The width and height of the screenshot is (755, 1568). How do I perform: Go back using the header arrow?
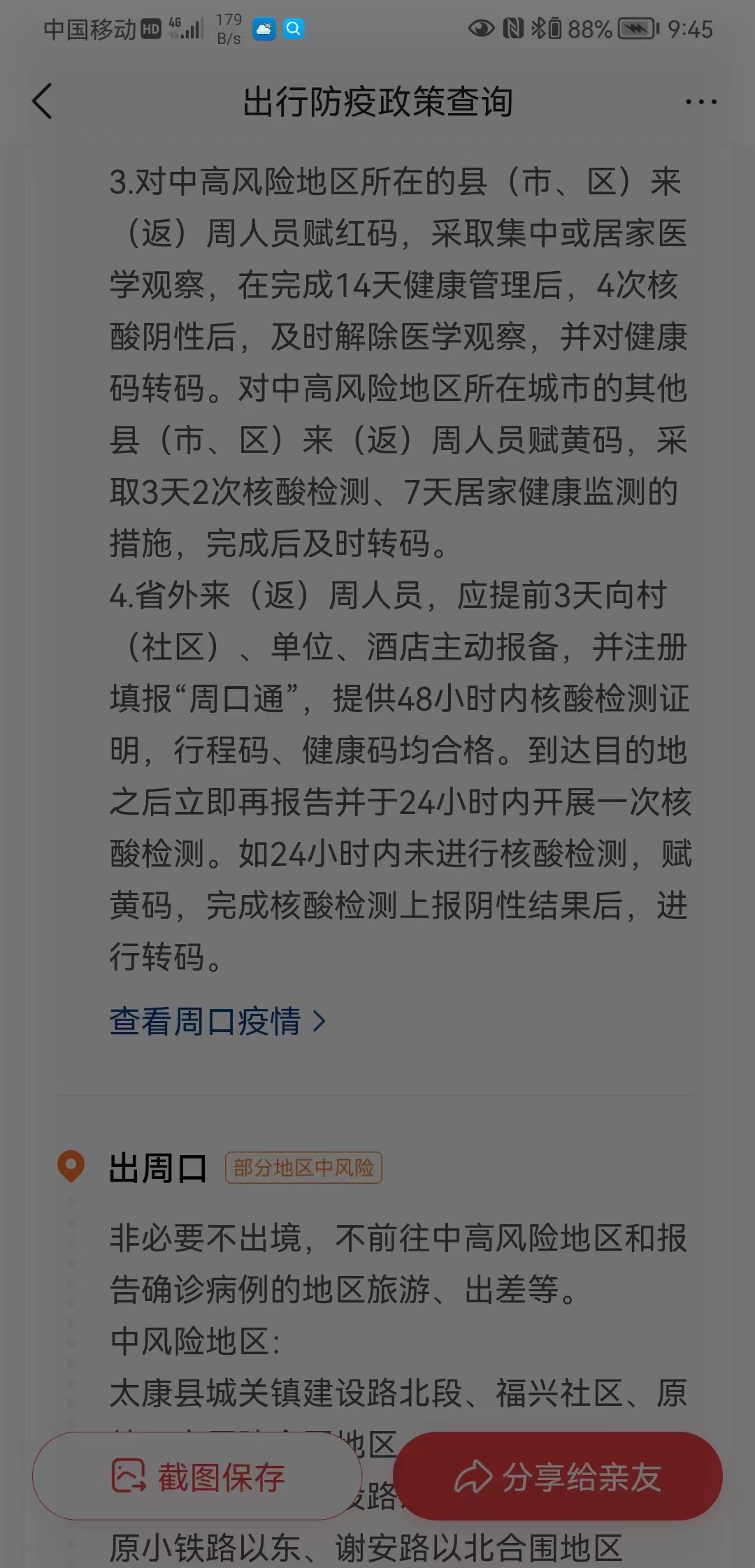(43, 101)
